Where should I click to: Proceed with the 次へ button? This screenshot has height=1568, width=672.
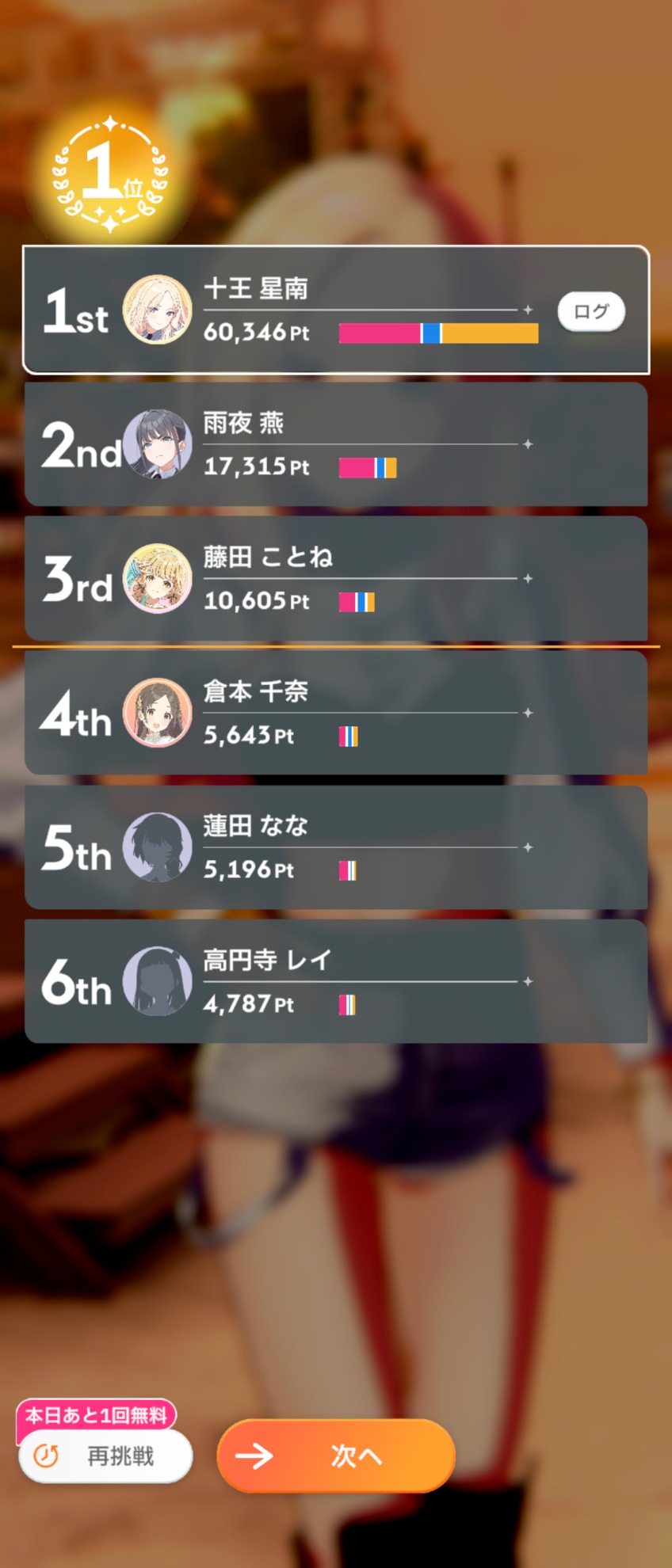(336, 1456)
